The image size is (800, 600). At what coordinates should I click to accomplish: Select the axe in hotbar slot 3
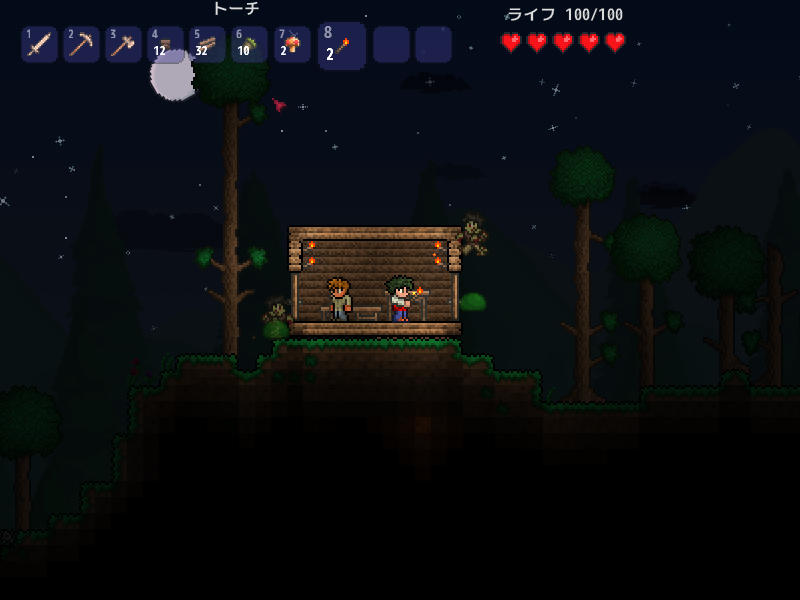tap(123, 44)
